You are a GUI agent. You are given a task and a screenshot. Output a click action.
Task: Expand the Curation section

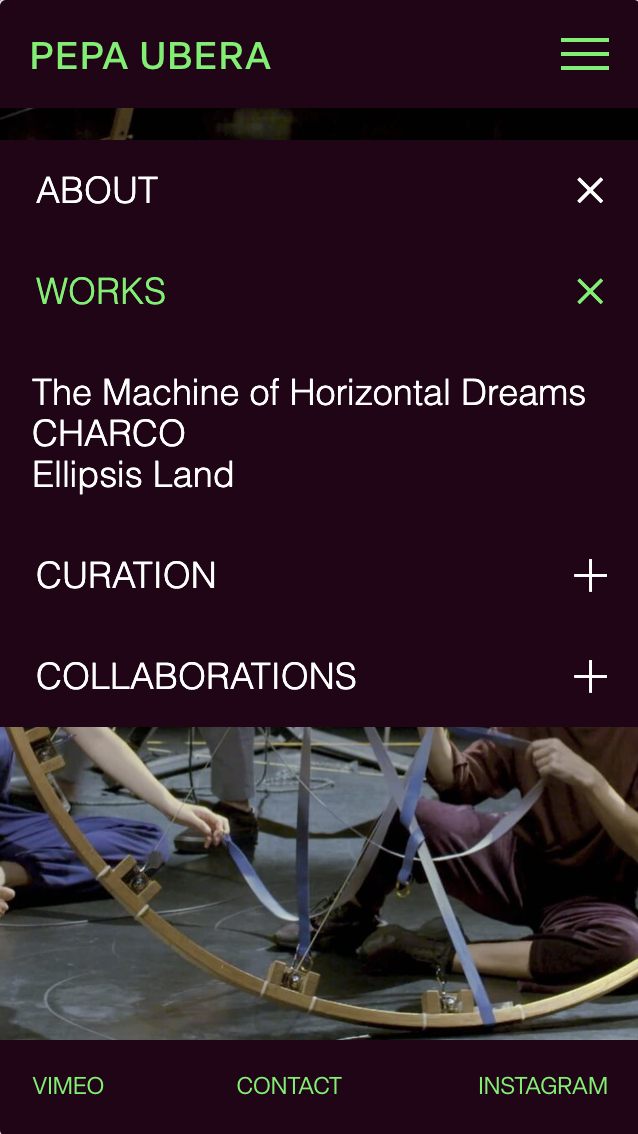point(590,576)
